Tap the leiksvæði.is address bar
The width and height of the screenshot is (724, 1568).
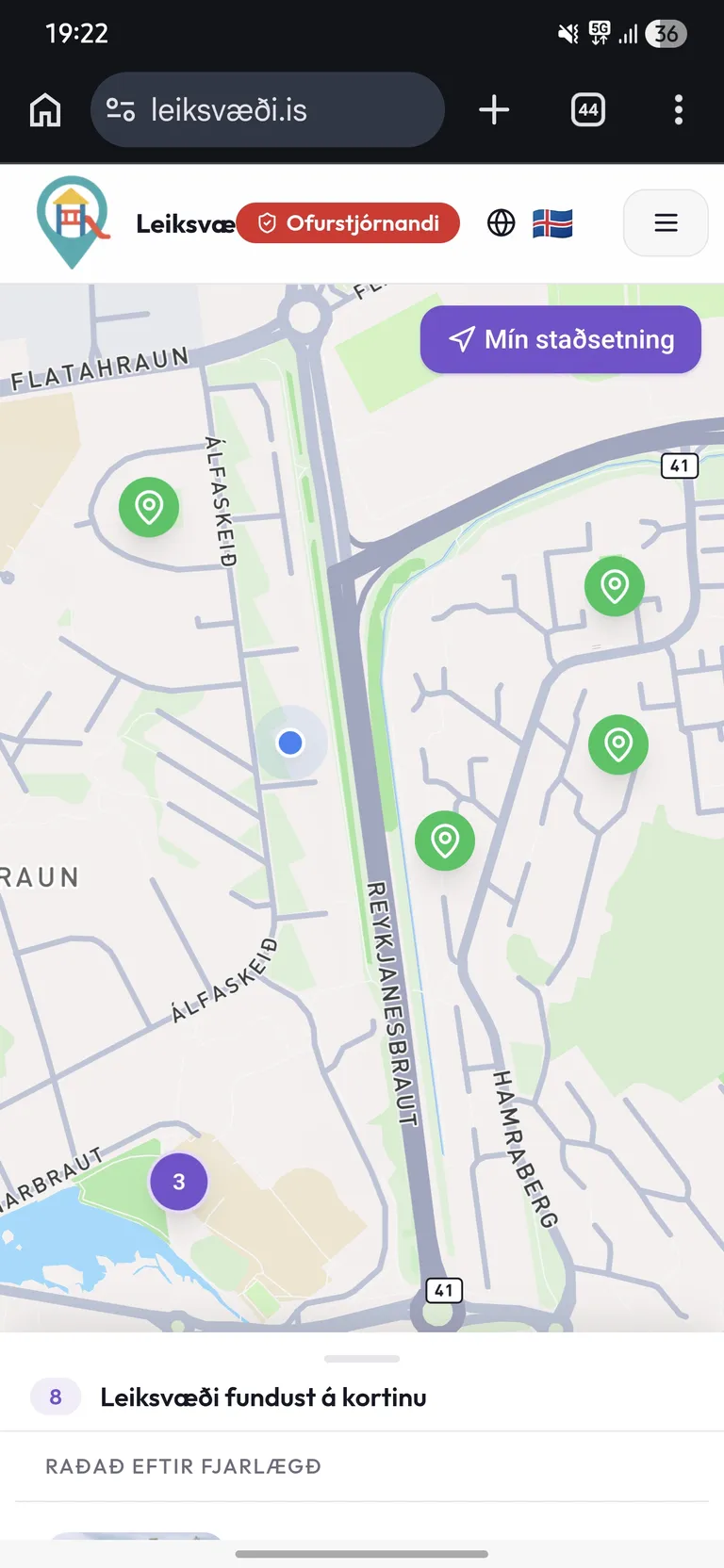click(267, 110)
